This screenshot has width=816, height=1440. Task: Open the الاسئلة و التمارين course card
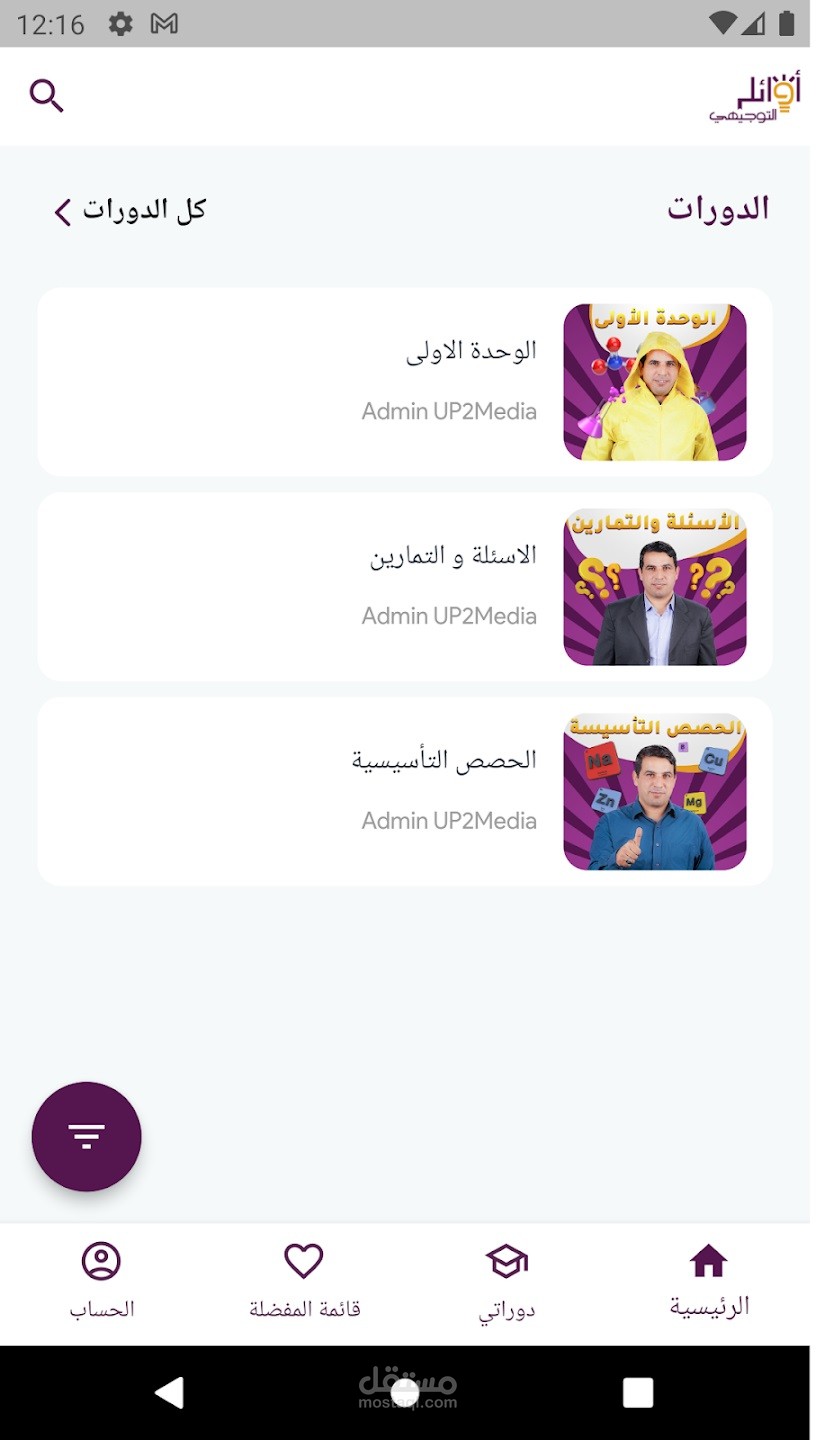(x=404, y=587)
